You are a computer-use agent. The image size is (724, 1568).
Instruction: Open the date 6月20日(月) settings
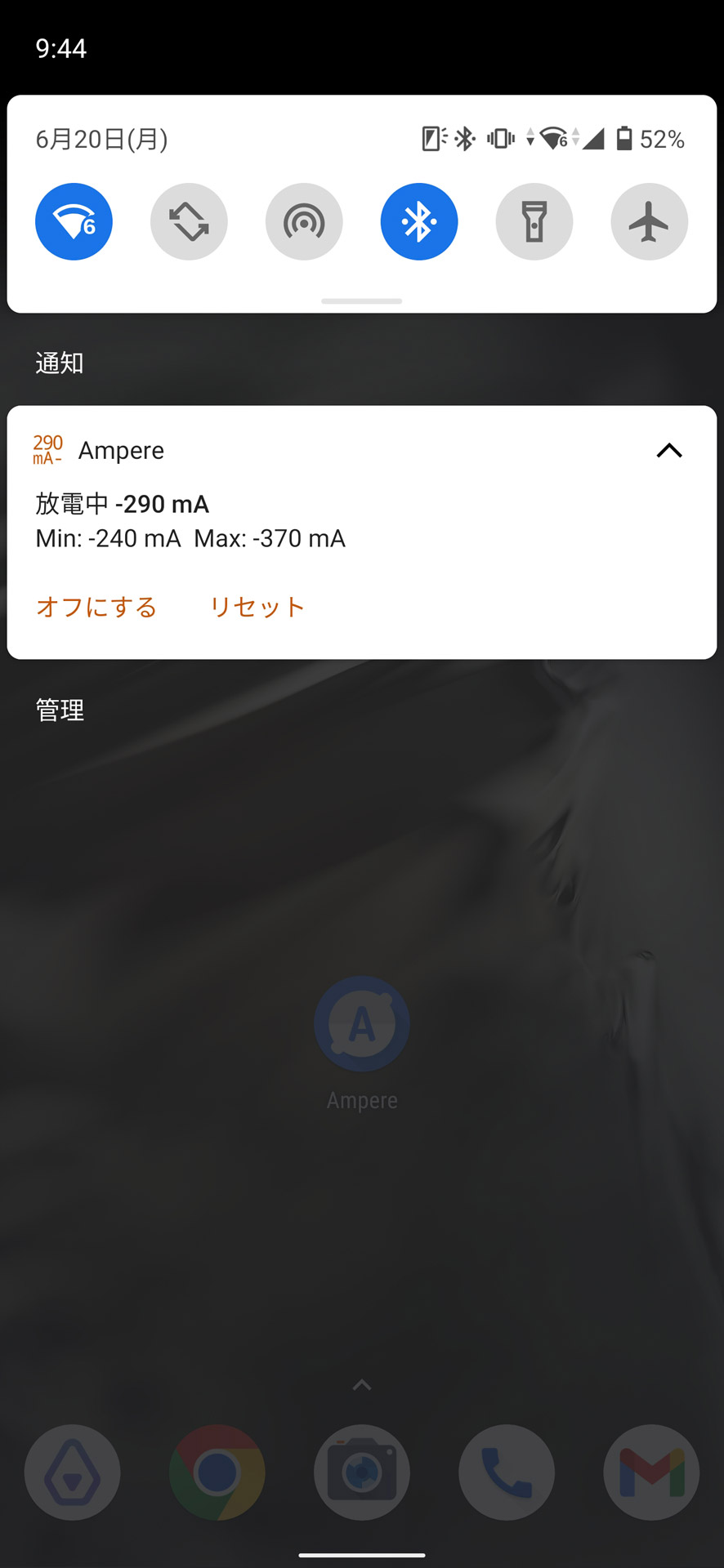click(101, 140)
